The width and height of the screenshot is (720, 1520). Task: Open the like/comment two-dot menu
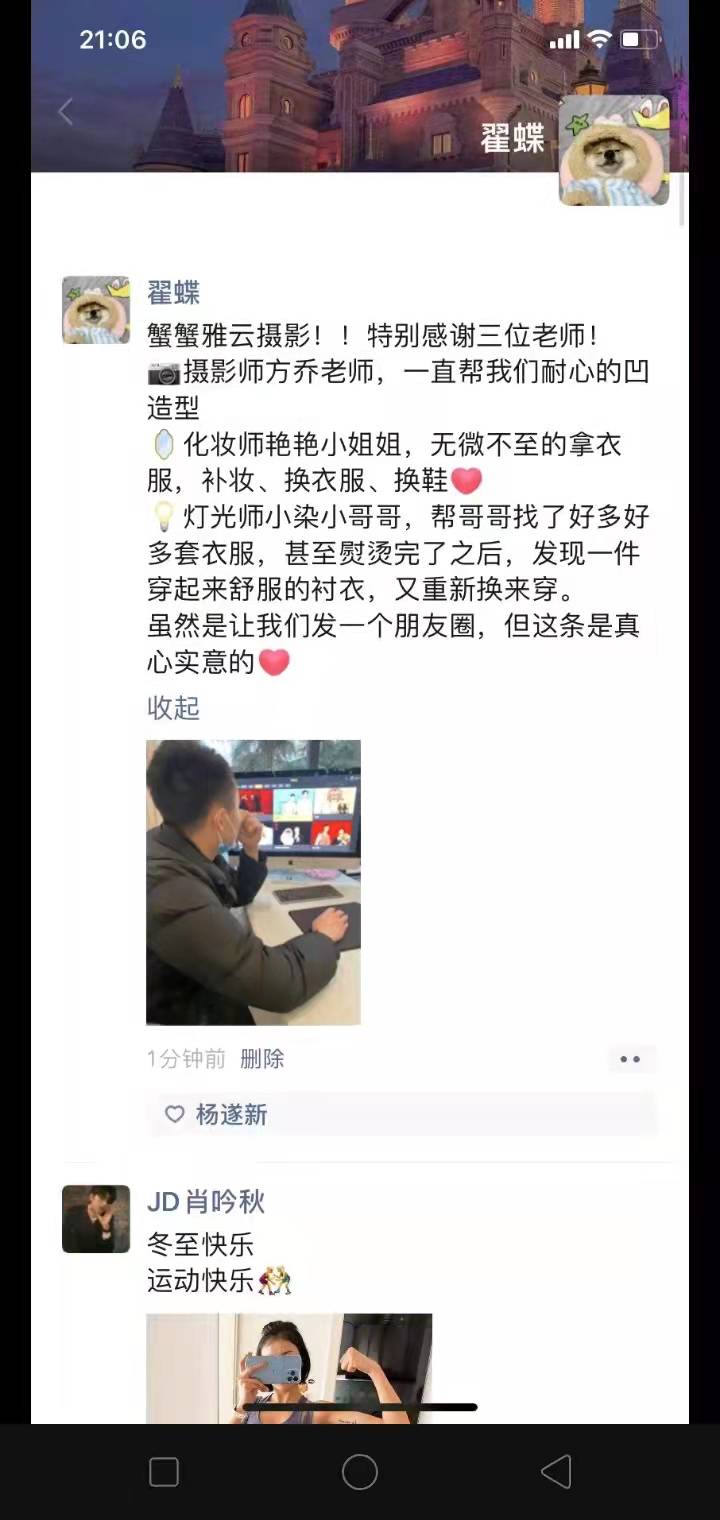630,1059
